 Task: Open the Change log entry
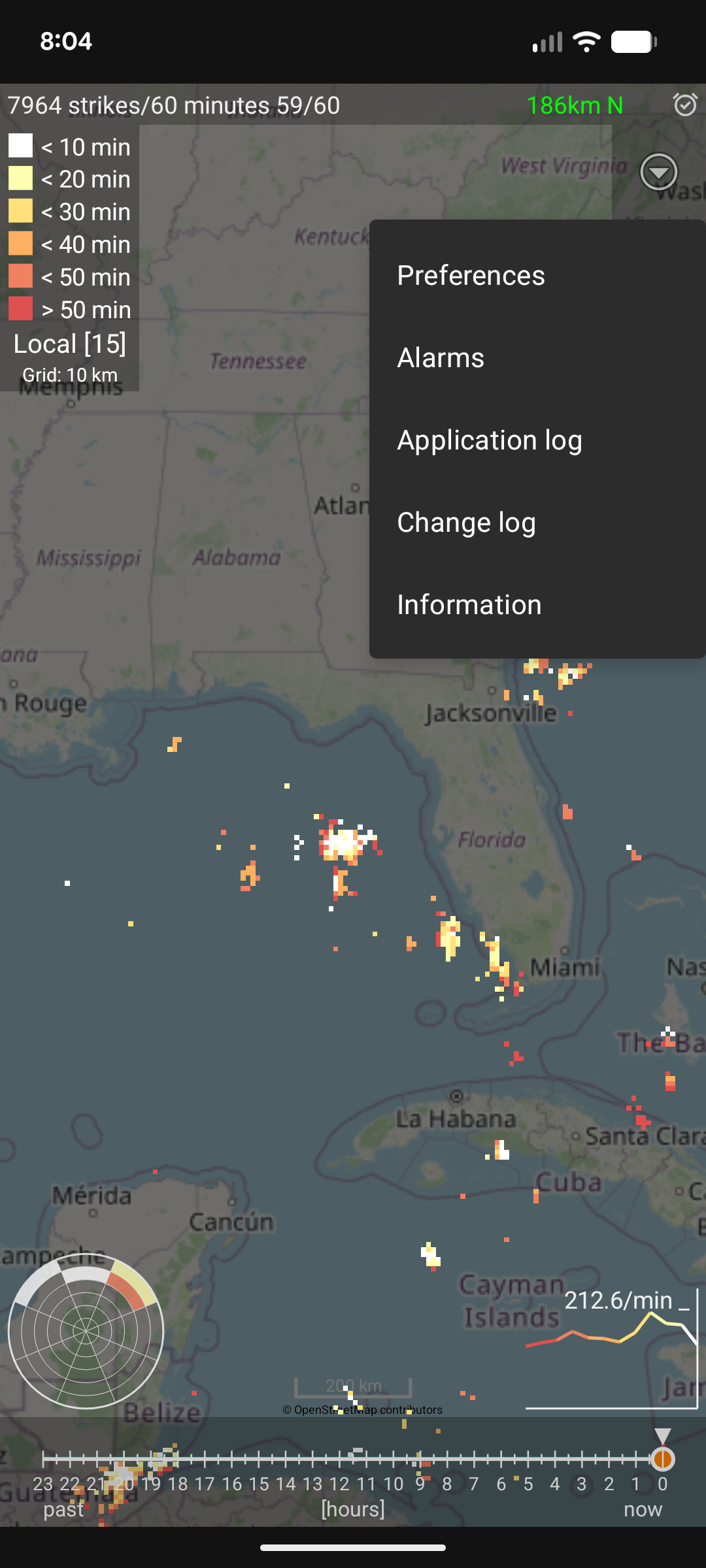point(466,523)
